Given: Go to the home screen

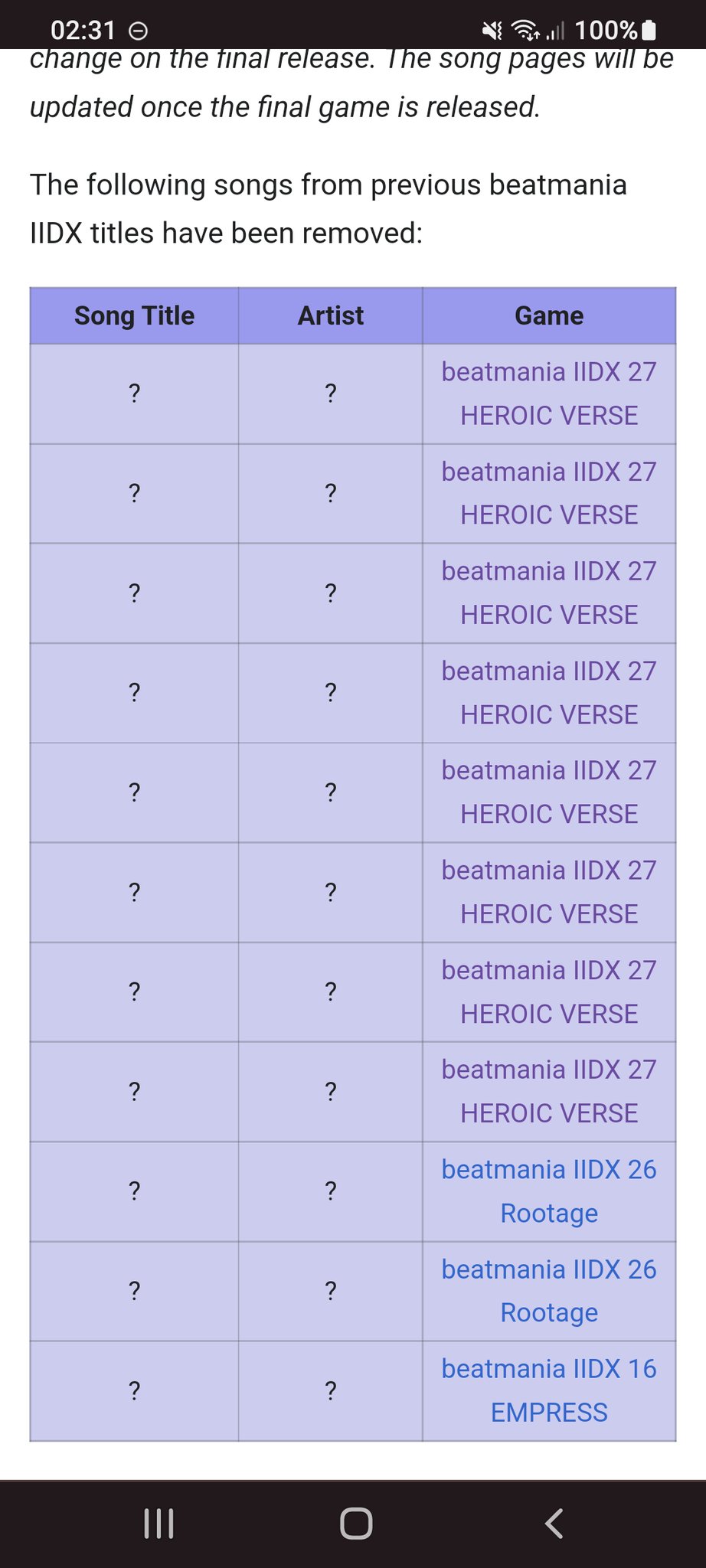Looking at the screenshot, I should (356, 1524).
